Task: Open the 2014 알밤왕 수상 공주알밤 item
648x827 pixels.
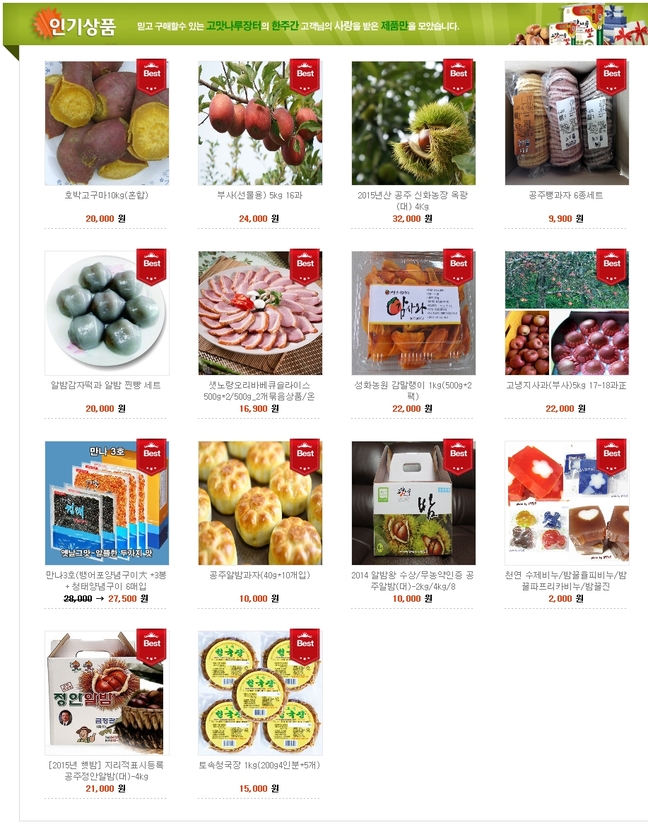Action: (413, 503)
